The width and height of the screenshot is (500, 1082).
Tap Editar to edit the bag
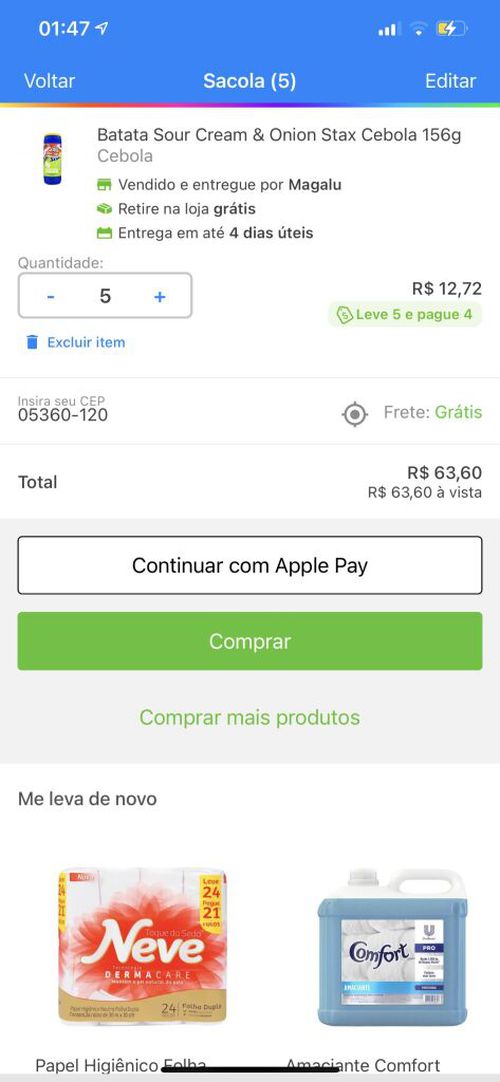450,81
